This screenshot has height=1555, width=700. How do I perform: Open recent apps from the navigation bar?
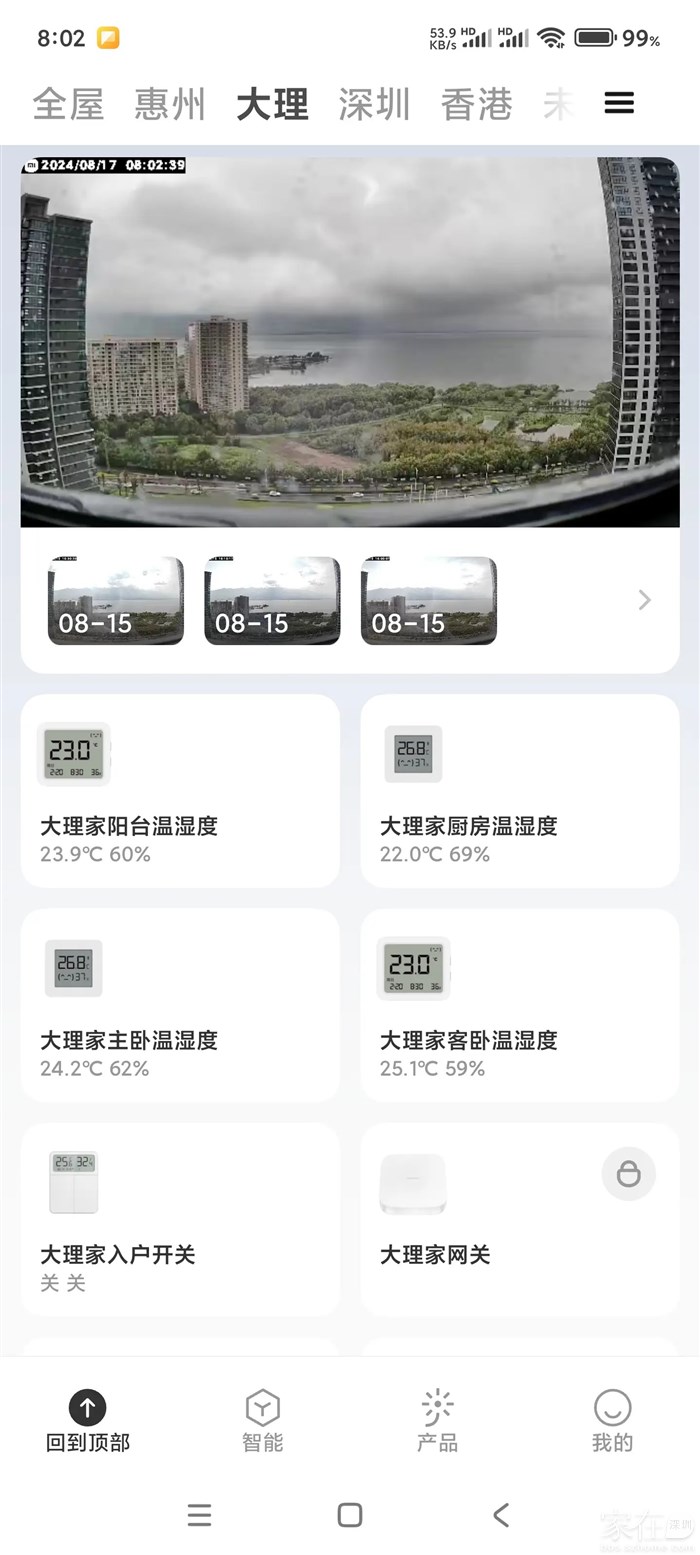pyautogui.click(x=199, y=1515)
